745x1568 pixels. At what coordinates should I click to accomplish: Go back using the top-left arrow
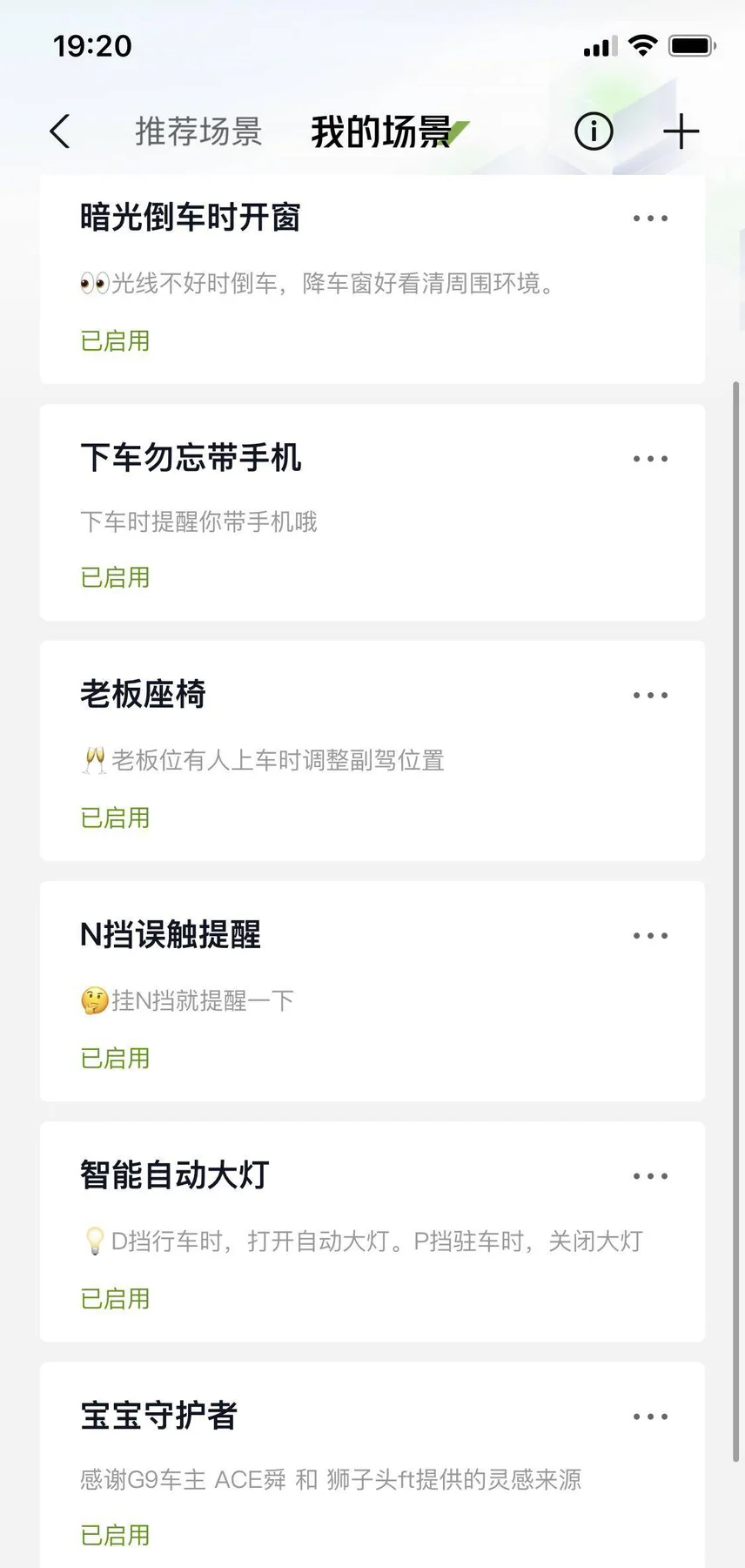(x=59, y=131)
